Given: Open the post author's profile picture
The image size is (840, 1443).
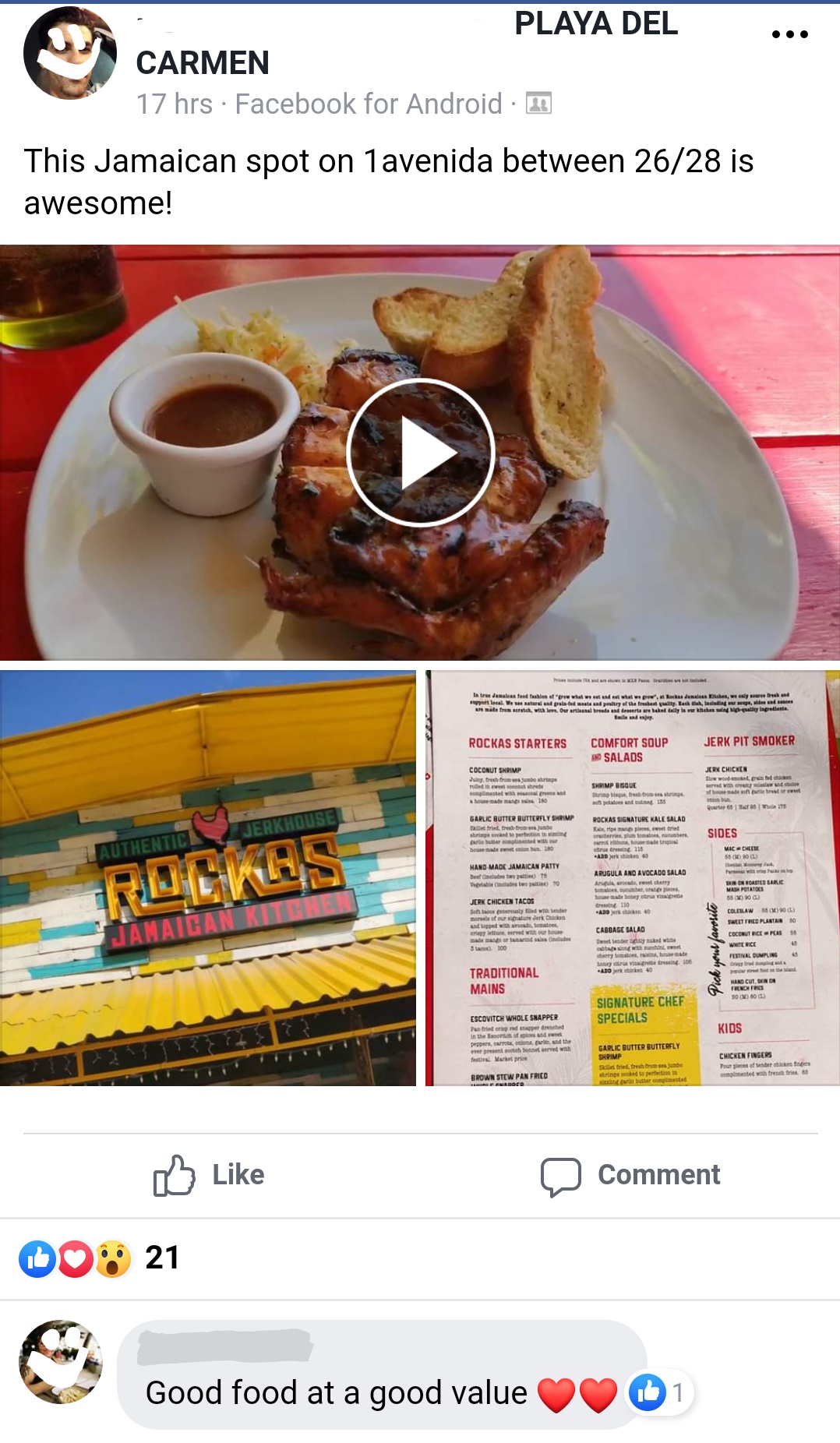Looking at the screenshot, I should tap(70, 53).
